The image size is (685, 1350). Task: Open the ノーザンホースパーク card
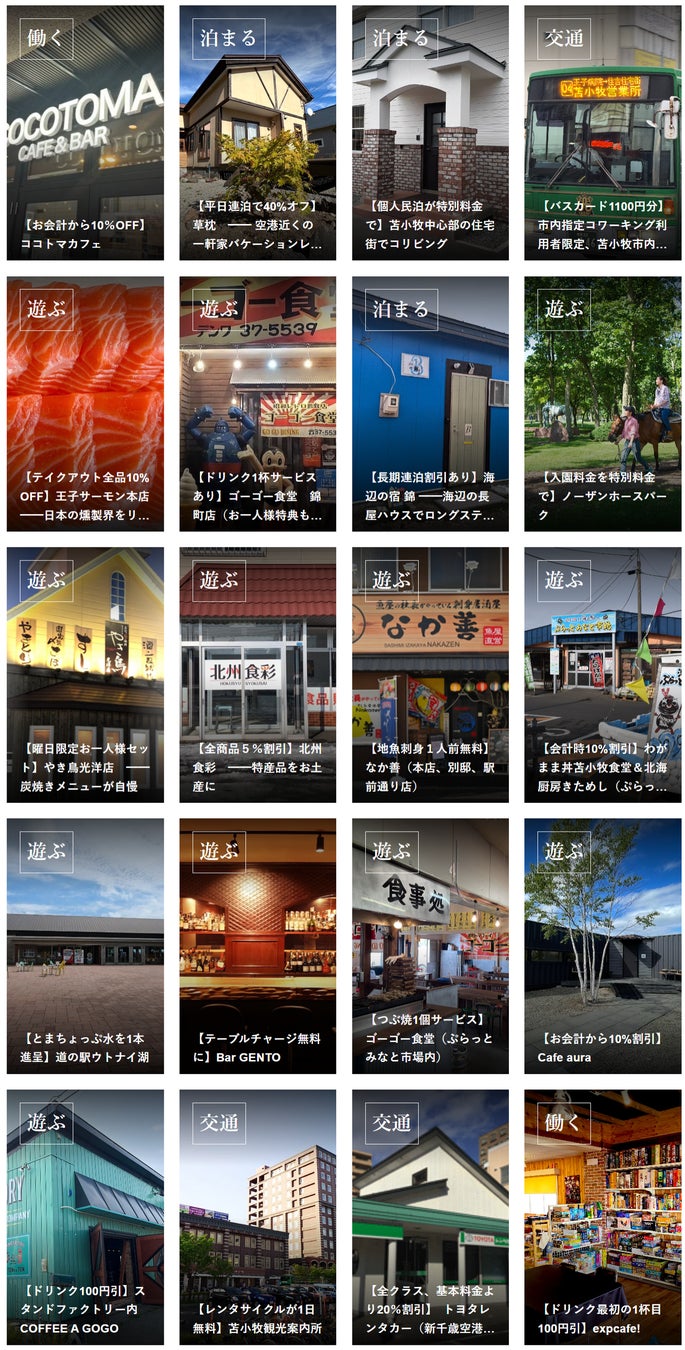[x=602, y=404]
